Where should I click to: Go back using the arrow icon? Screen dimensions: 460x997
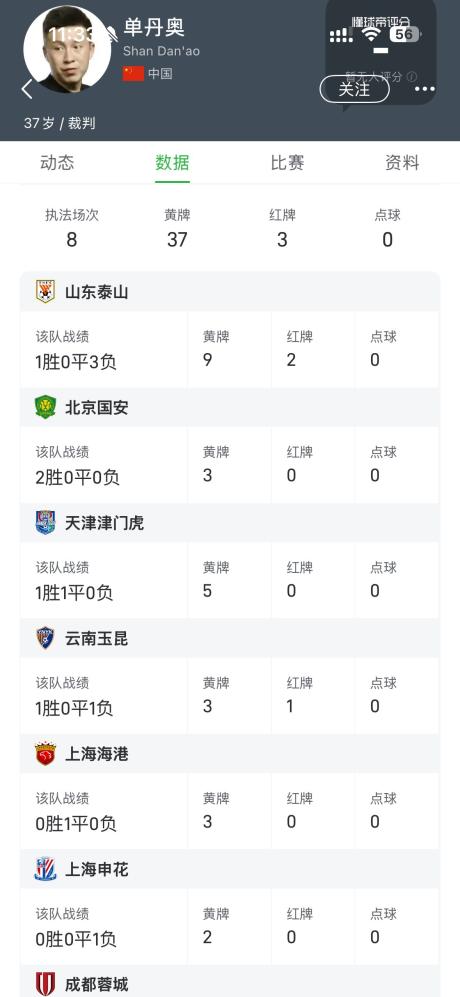pyautogui.click(x=26, y=89)
